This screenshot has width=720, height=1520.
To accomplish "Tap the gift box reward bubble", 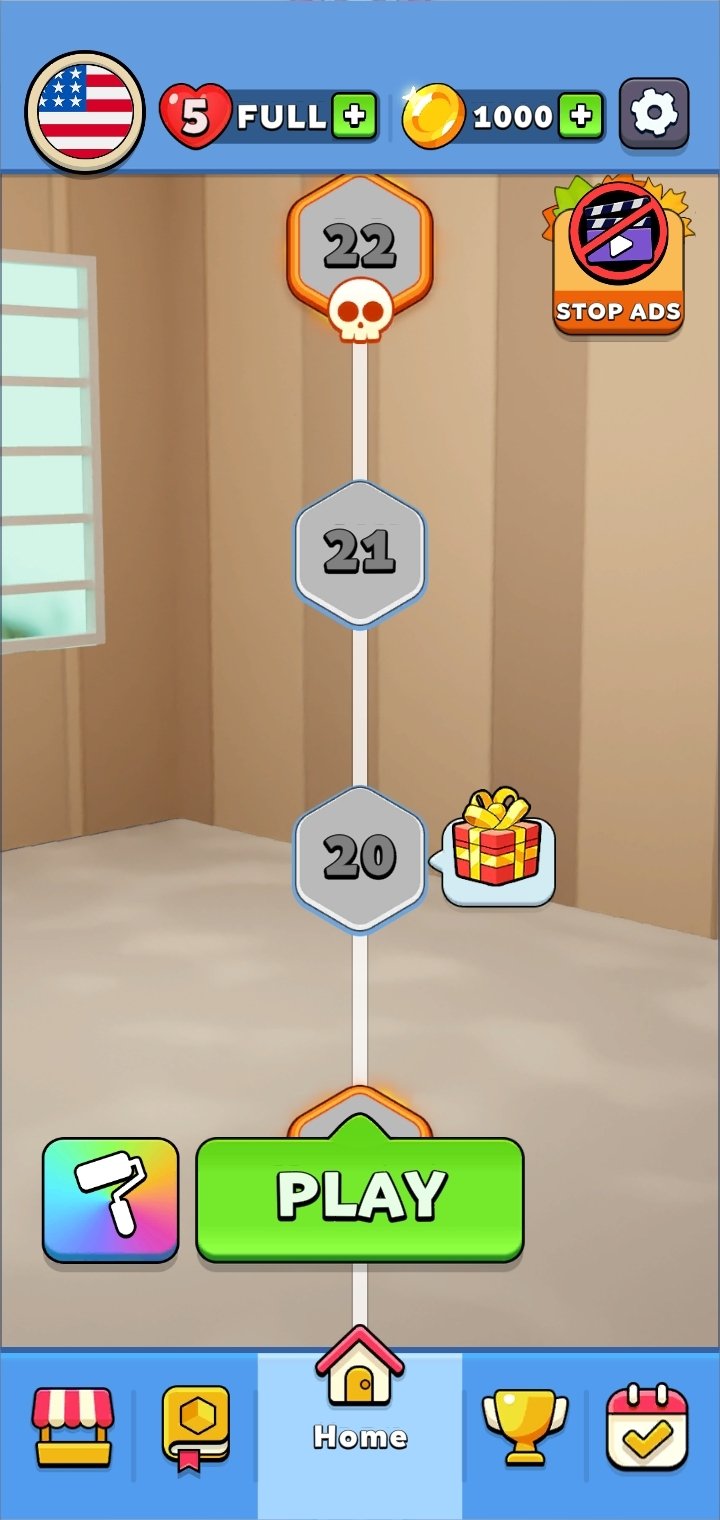I will coord(496,848).
